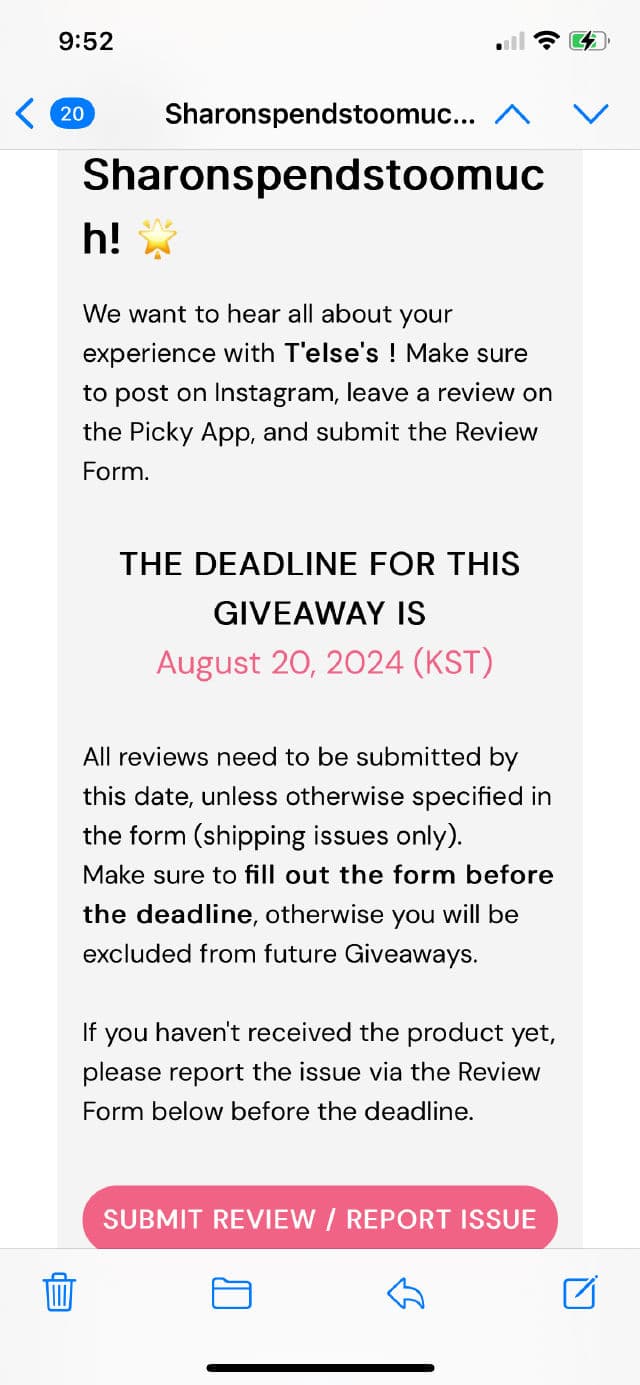This screenshot has width=640, height=1385.
Task: Jump to the previous email
Action: [x=512, y=113]
